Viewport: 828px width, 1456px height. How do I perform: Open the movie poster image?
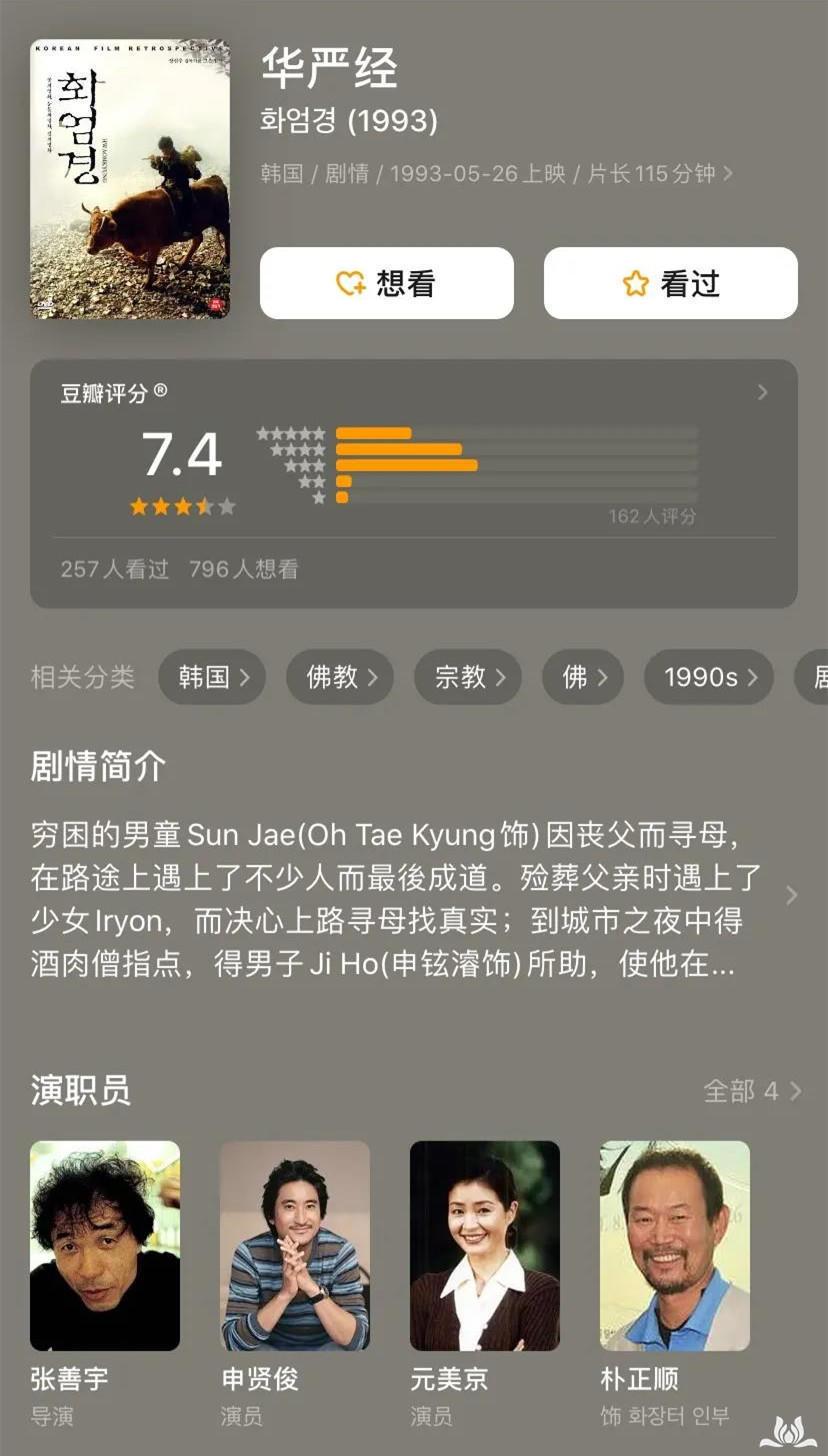point(130,179)
